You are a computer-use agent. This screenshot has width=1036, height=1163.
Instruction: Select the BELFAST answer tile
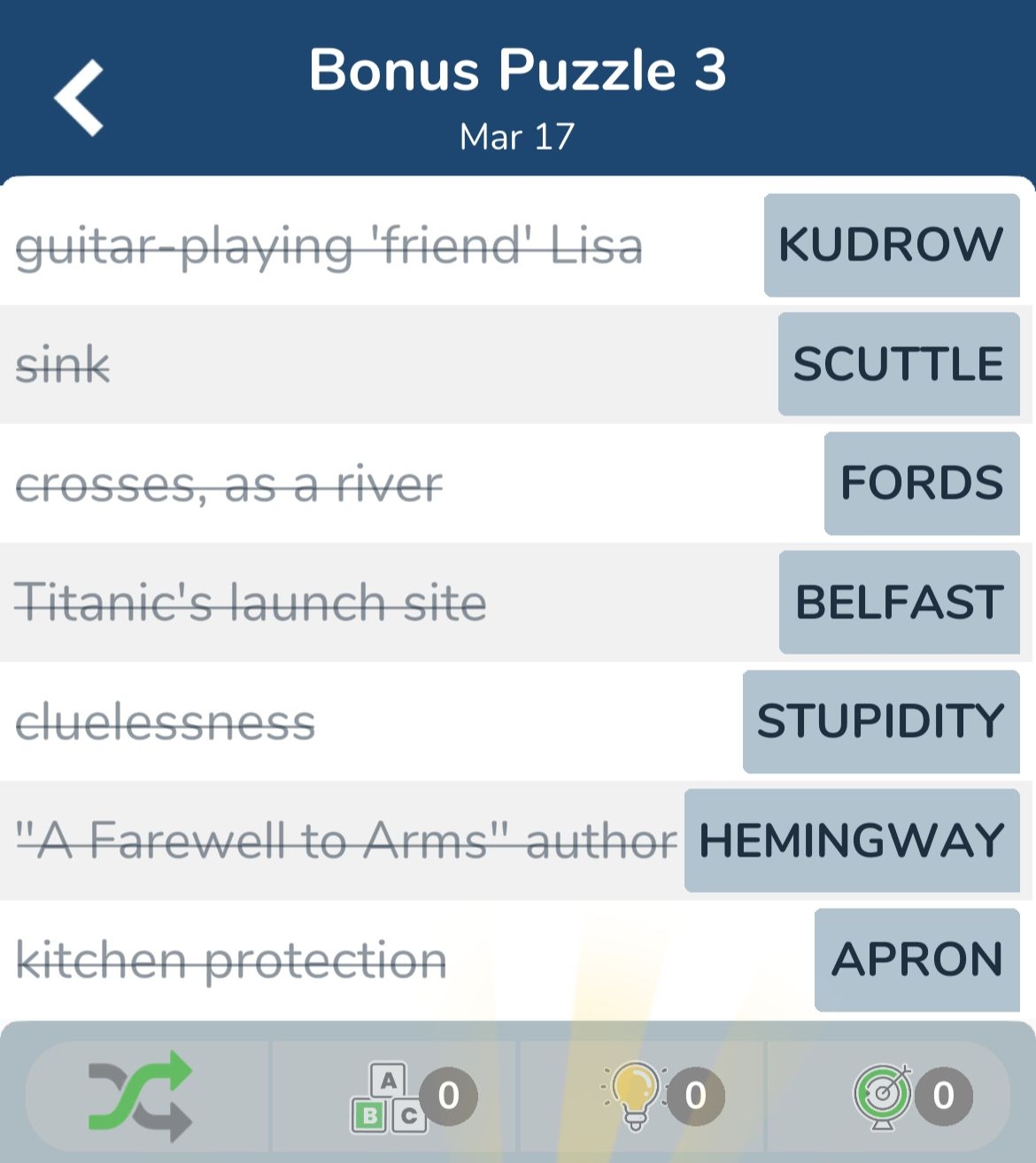click(x=899, y=602)
